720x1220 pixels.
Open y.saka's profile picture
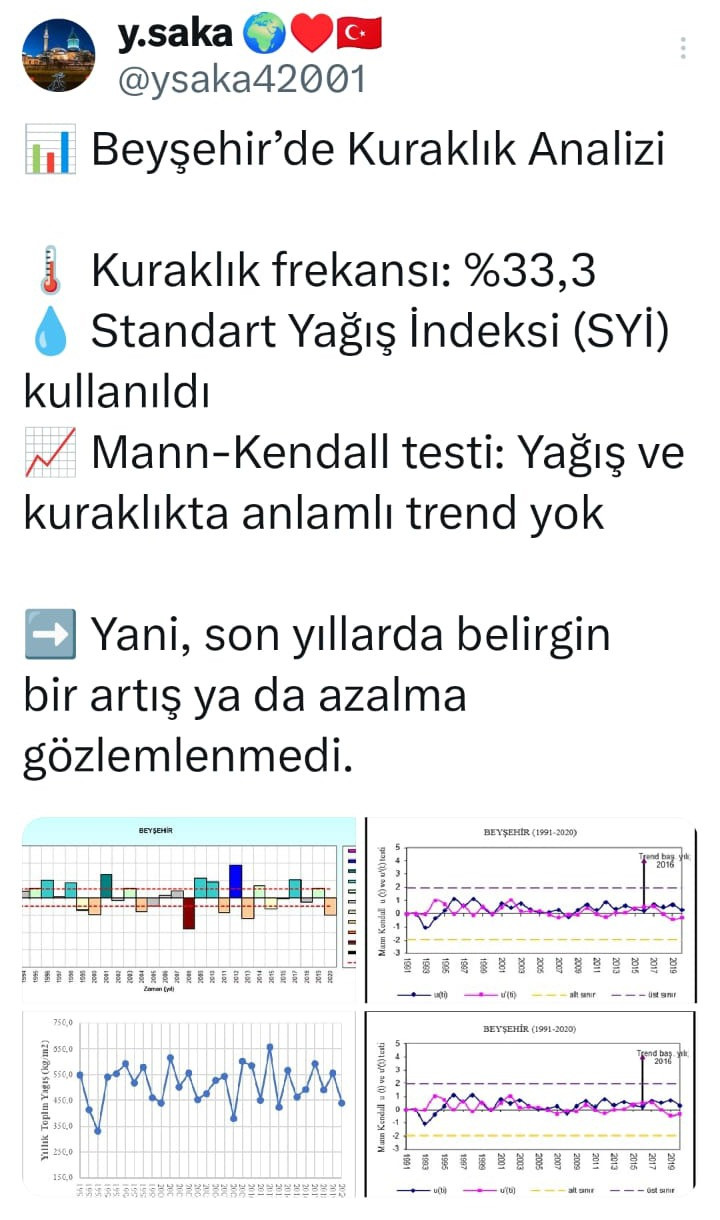58,57
